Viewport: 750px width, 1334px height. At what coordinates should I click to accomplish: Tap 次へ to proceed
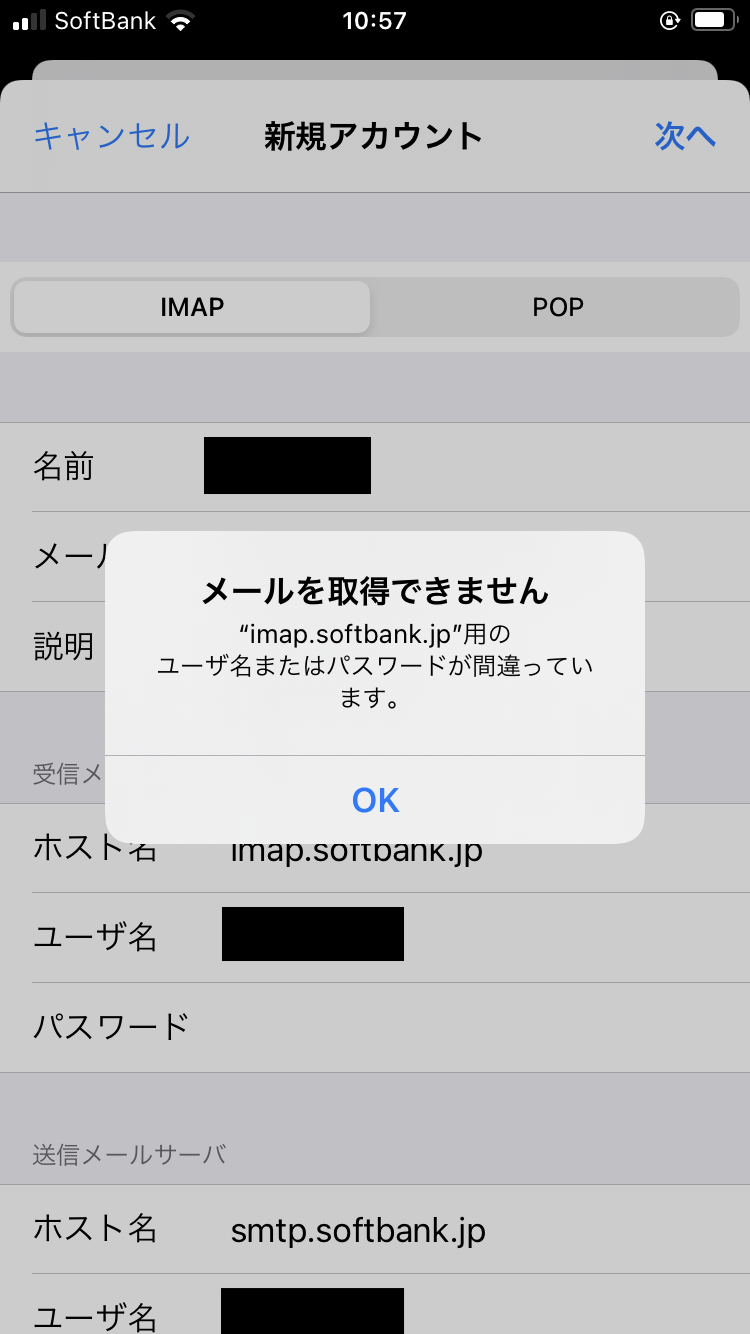685,136
